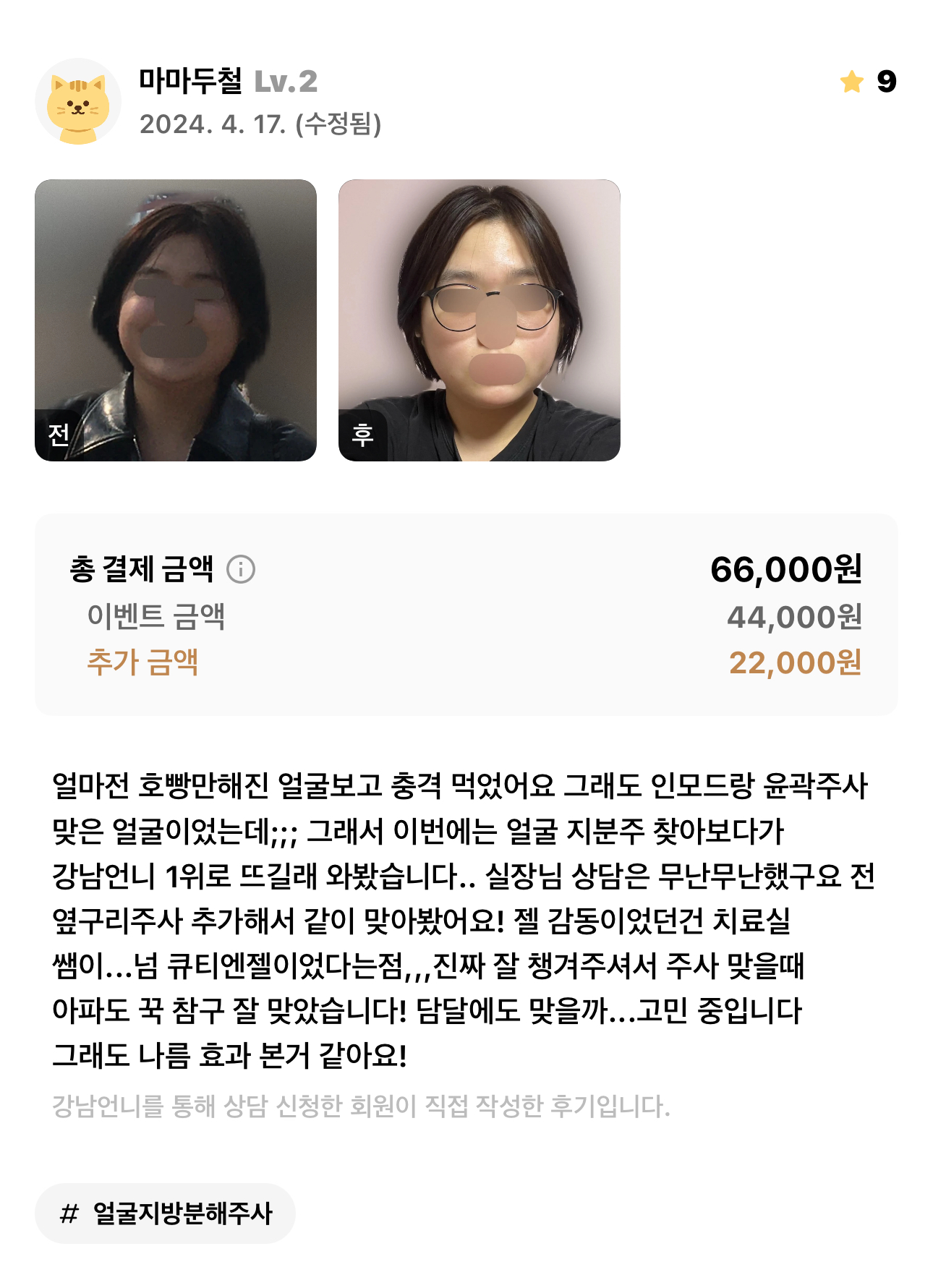Open the 전 (before) photo
Screen dimensions: 933x1288
[x=176, y=320]
